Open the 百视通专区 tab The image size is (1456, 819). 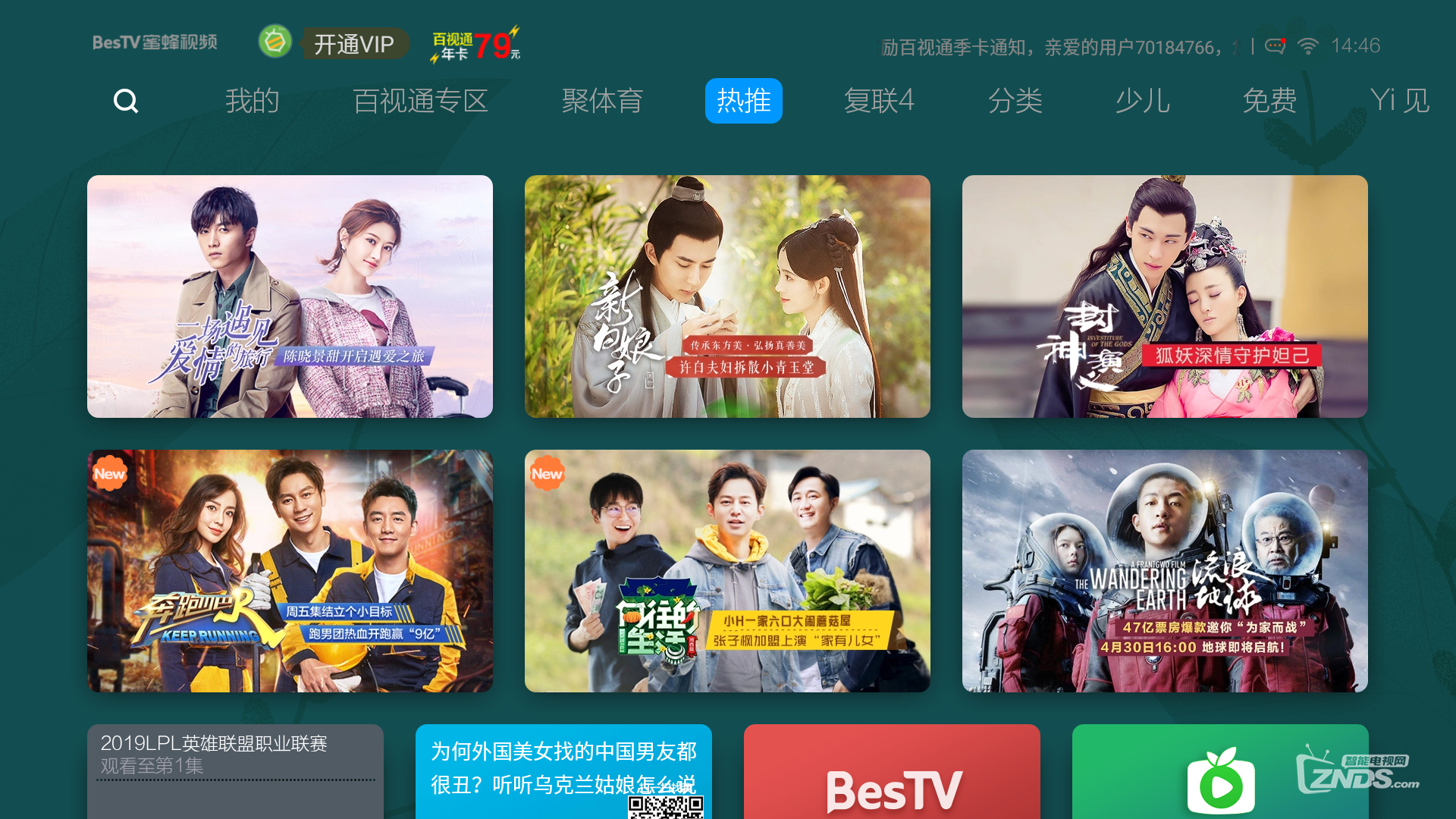(x=420, y=101)
